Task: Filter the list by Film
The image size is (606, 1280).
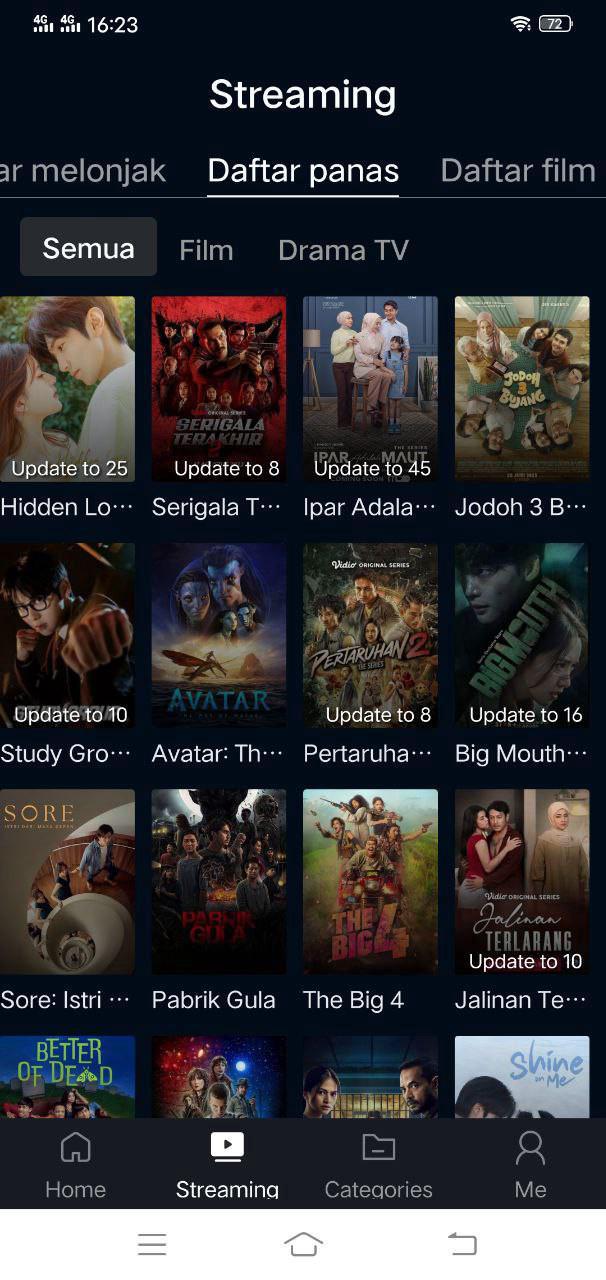Action: (x=206, y=249)
